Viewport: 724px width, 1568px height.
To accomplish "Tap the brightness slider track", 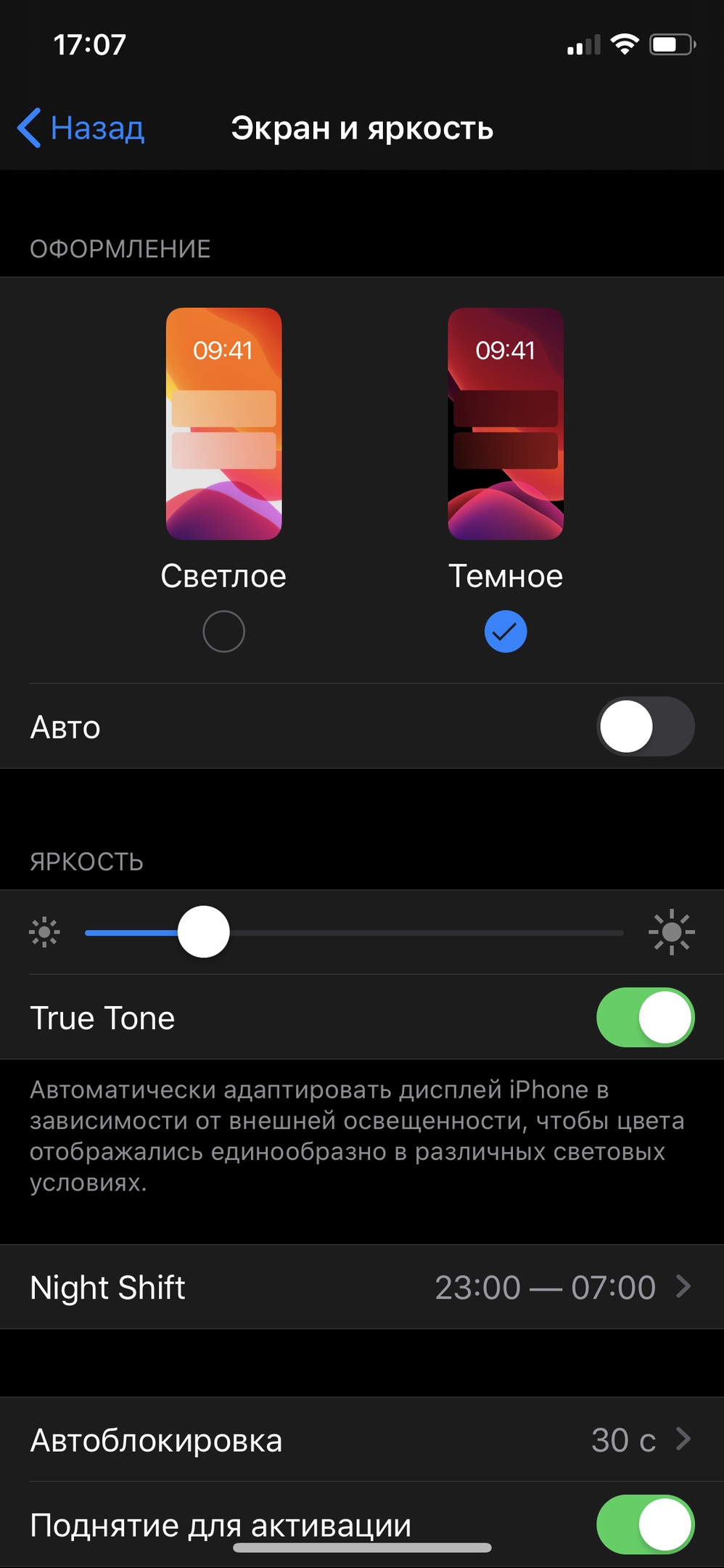I will pos(435,932).
